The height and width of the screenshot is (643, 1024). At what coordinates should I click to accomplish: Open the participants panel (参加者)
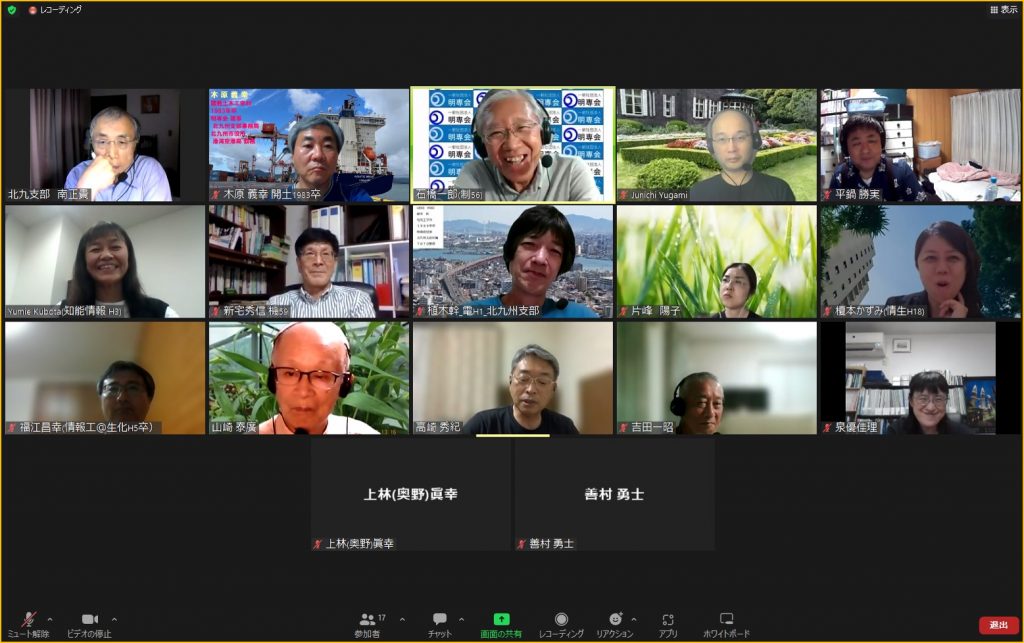[368, 624]
